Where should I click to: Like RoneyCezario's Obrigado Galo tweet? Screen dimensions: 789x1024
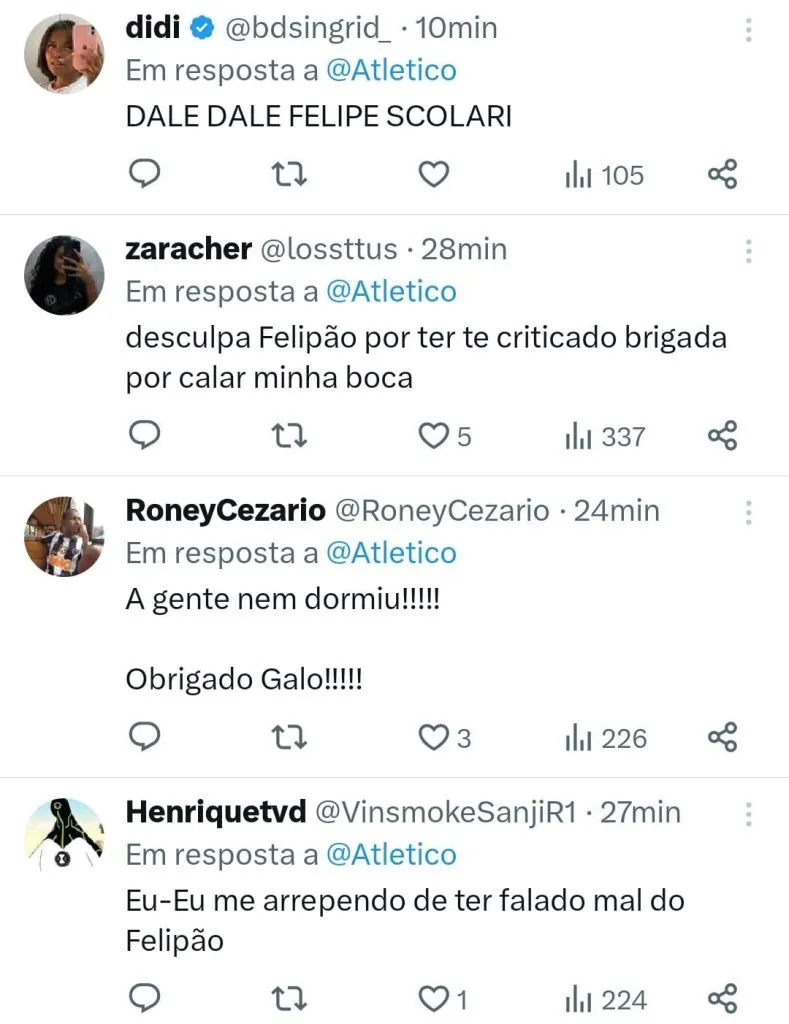[x=433, y=738]
